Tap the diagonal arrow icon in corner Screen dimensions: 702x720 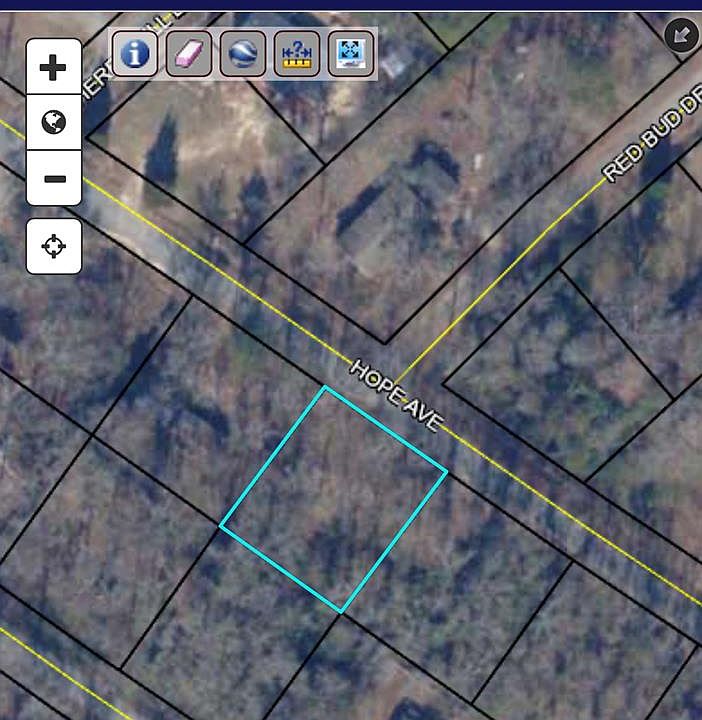(682, 36)
